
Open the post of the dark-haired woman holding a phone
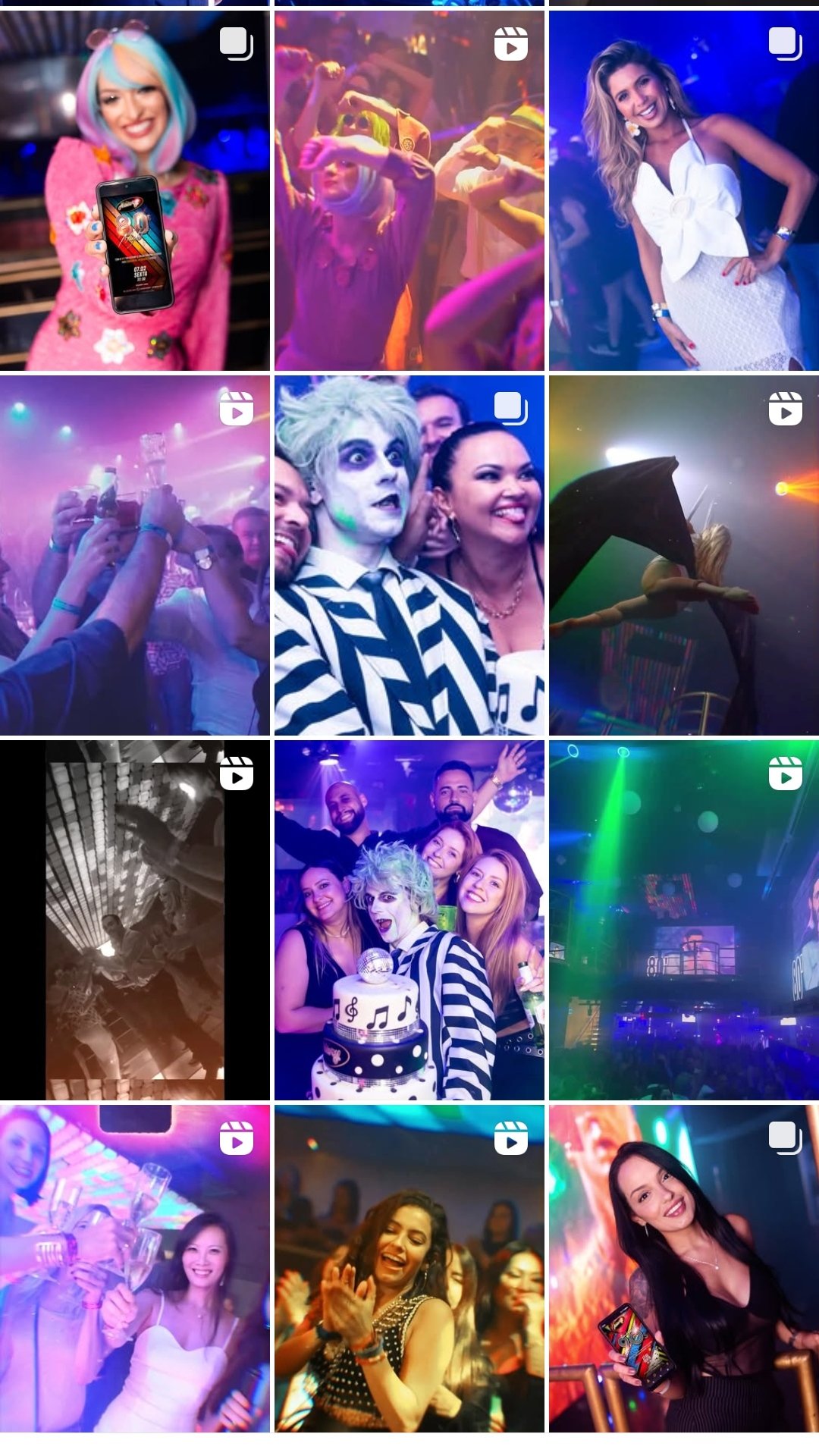coord(684,1268)
